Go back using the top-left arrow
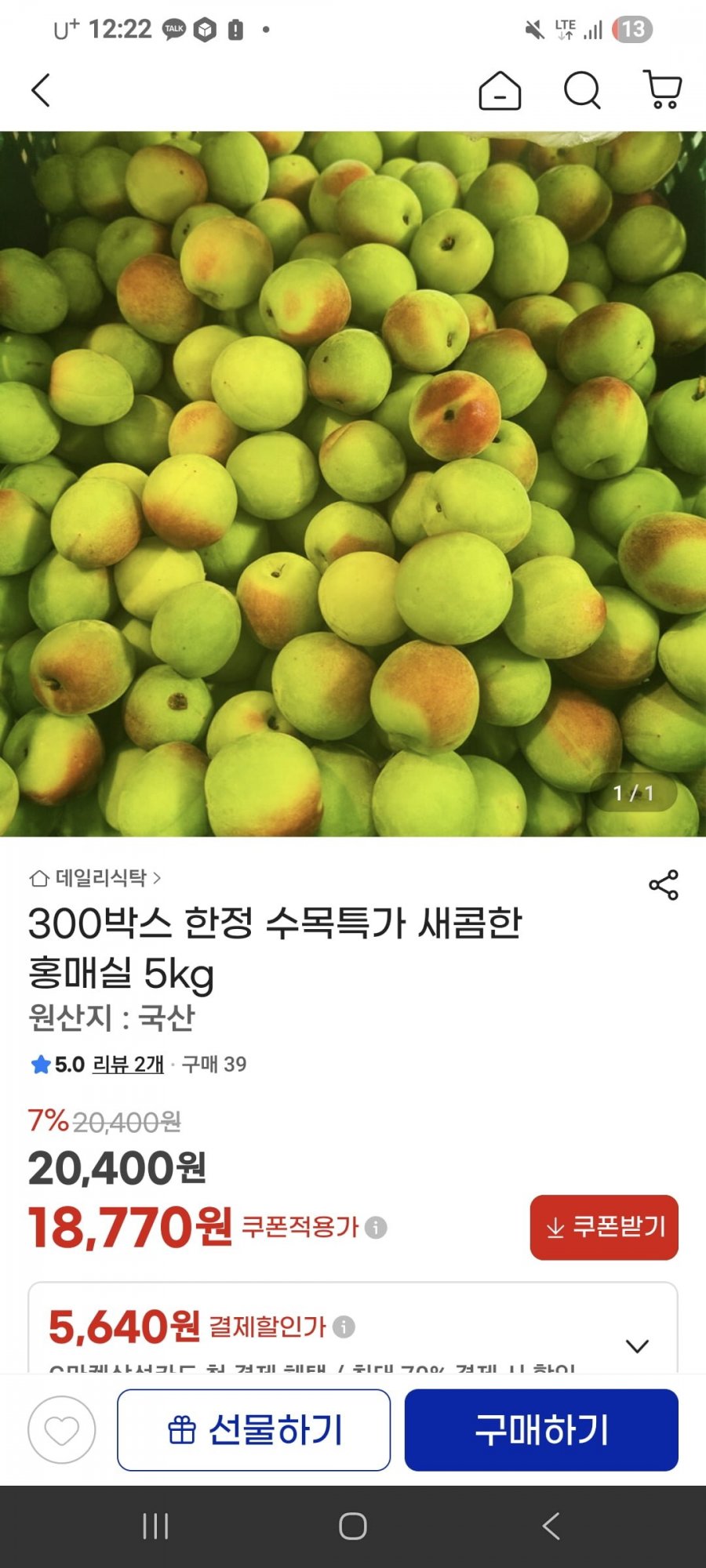This screenshot has height=1568, width=706. tap(41, 90)
